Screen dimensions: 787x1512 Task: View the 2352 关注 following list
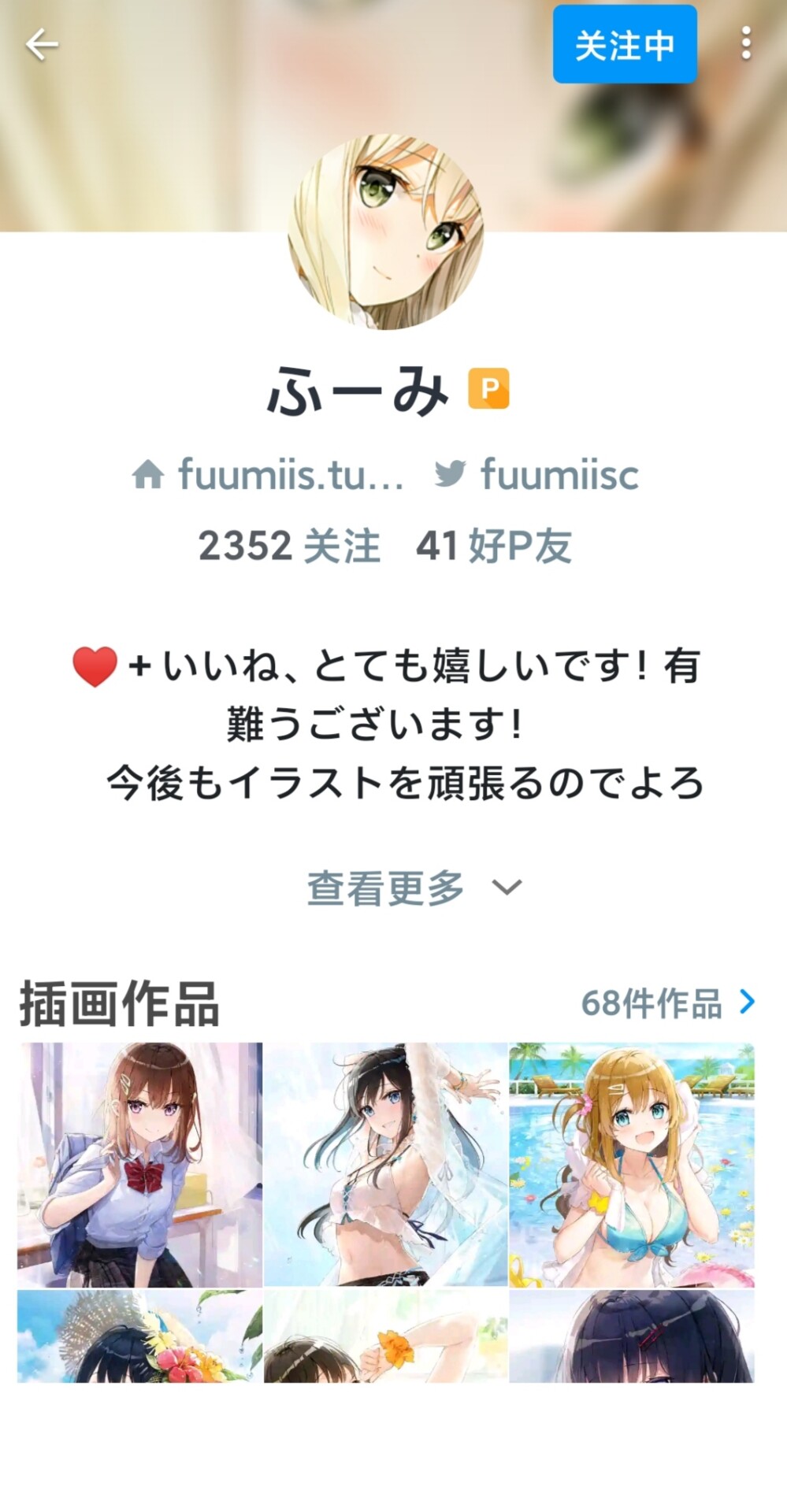point(289,546)
